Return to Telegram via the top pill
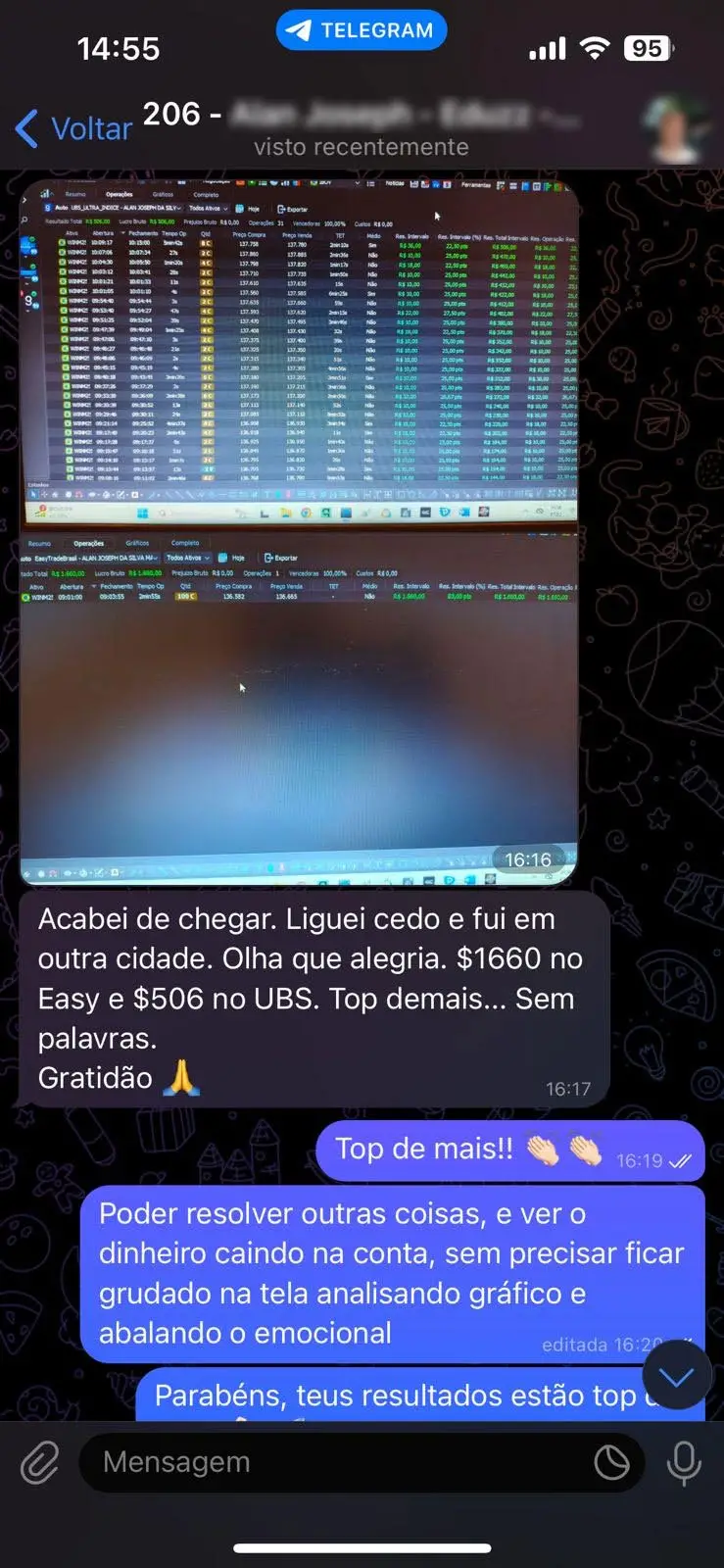Image resolution: width=724 pixels, height=1568 pixels. (x=362, y=30)
